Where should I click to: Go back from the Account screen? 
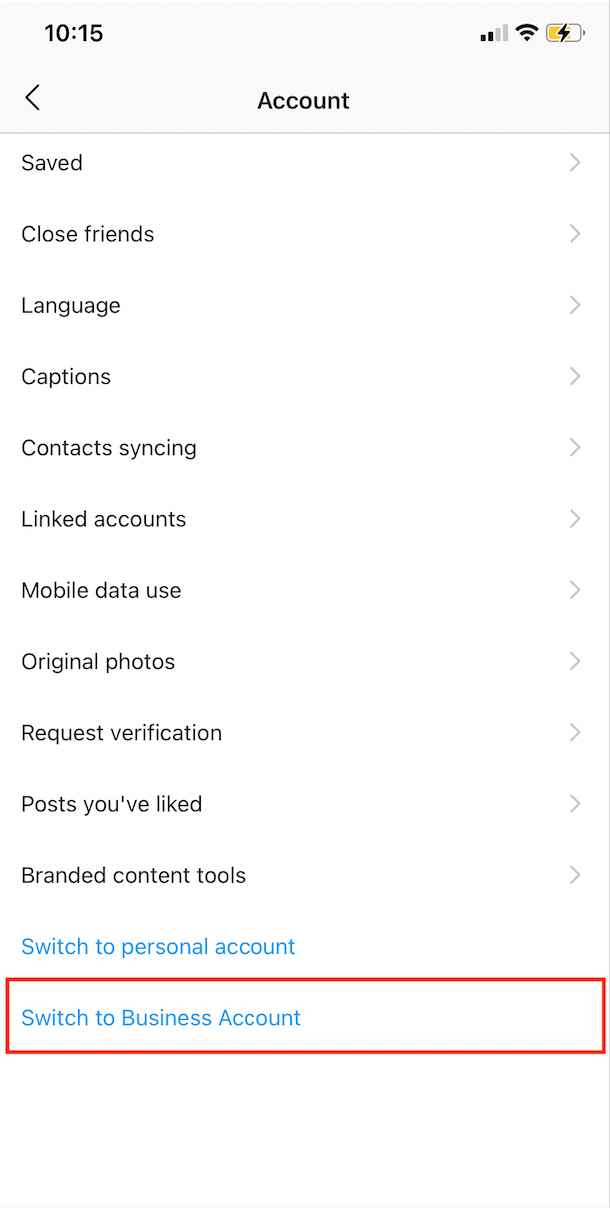click(33, 98)
